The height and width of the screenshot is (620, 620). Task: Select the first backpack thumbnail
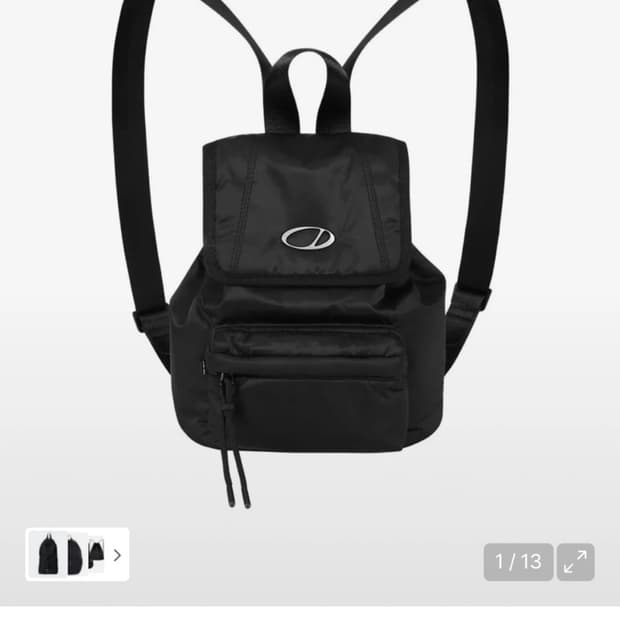click(48, 555)
